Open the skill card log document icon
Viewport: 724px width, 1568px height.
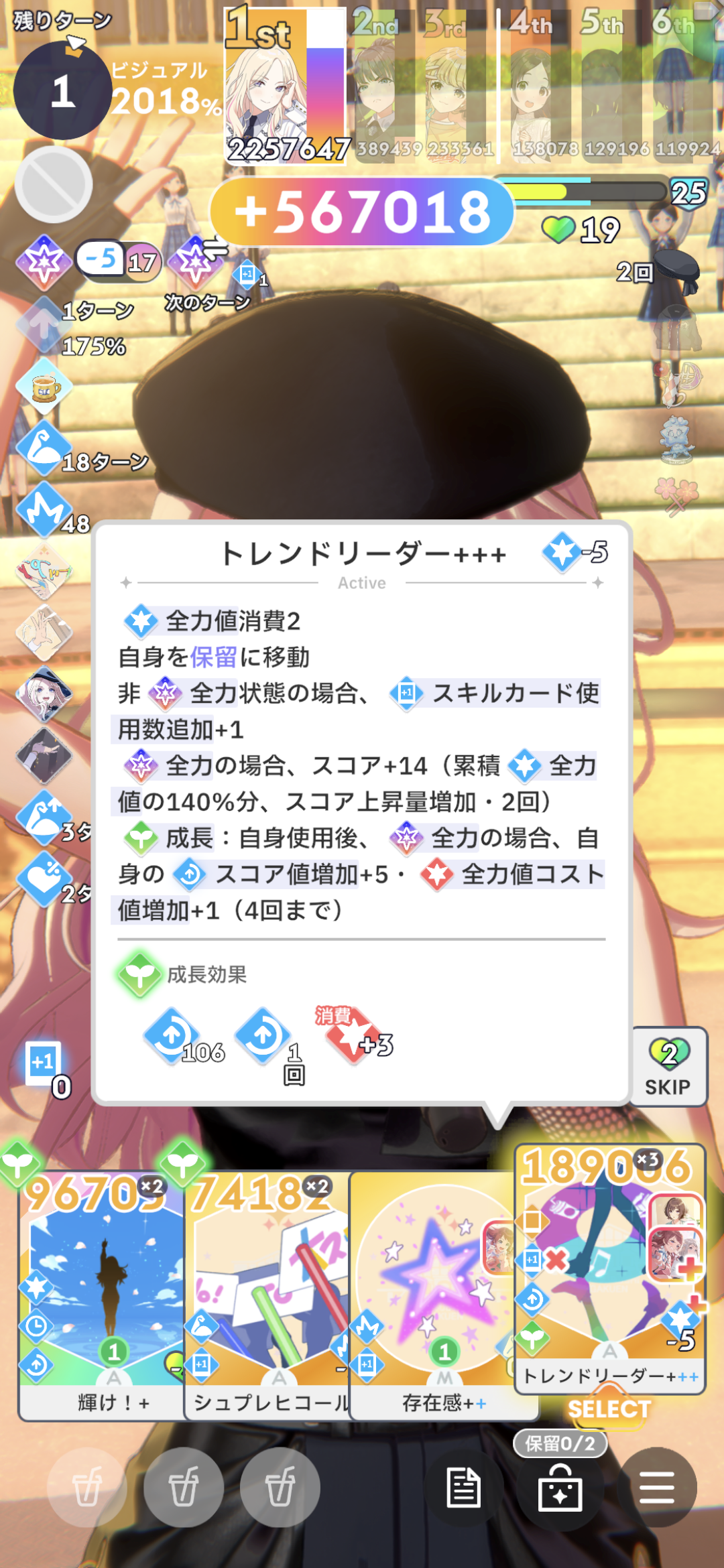coord(463,1487)
